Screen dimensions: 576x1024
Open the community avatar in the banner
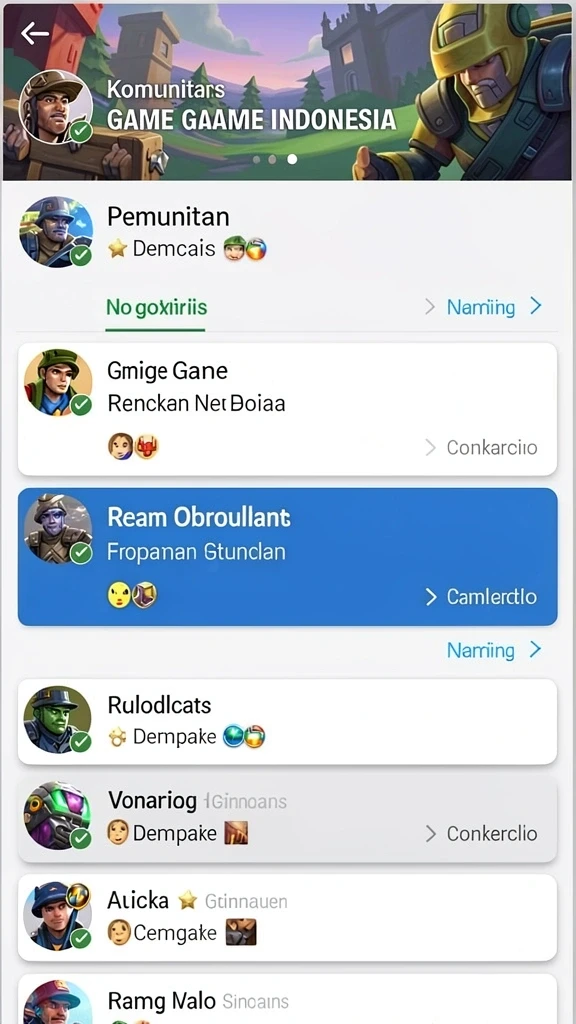click(x=56, y=107)
